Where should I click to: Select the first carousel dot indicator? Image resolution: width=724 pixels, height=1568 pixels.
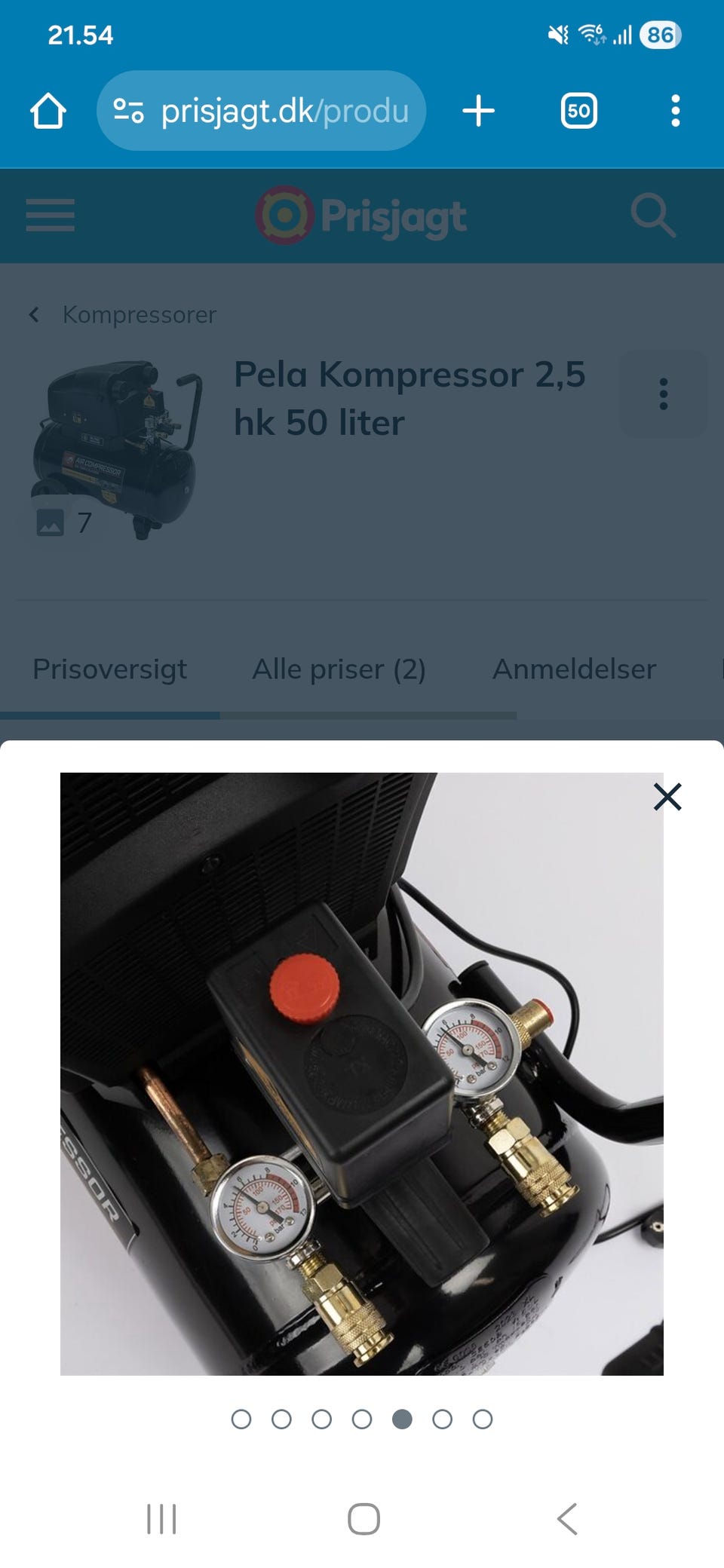(242, 1419)
